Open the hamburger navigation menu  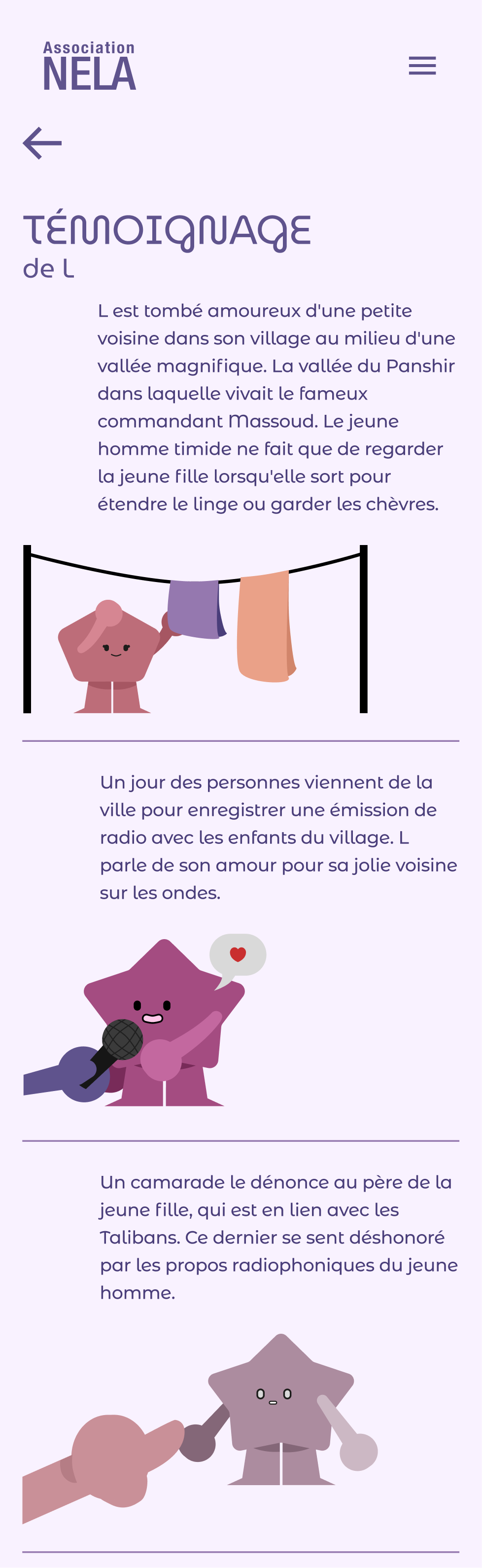pyautogui.click(x=422, y=66)
